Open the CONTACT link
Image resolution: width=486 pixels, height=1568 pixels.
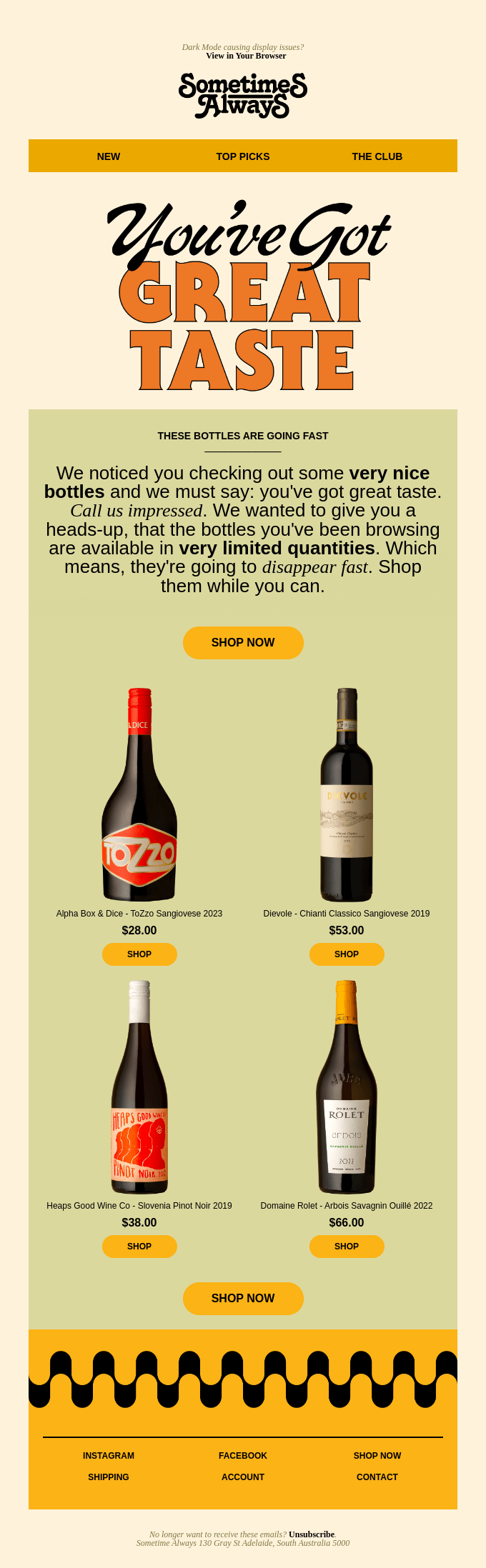(x=377, y=1477)
